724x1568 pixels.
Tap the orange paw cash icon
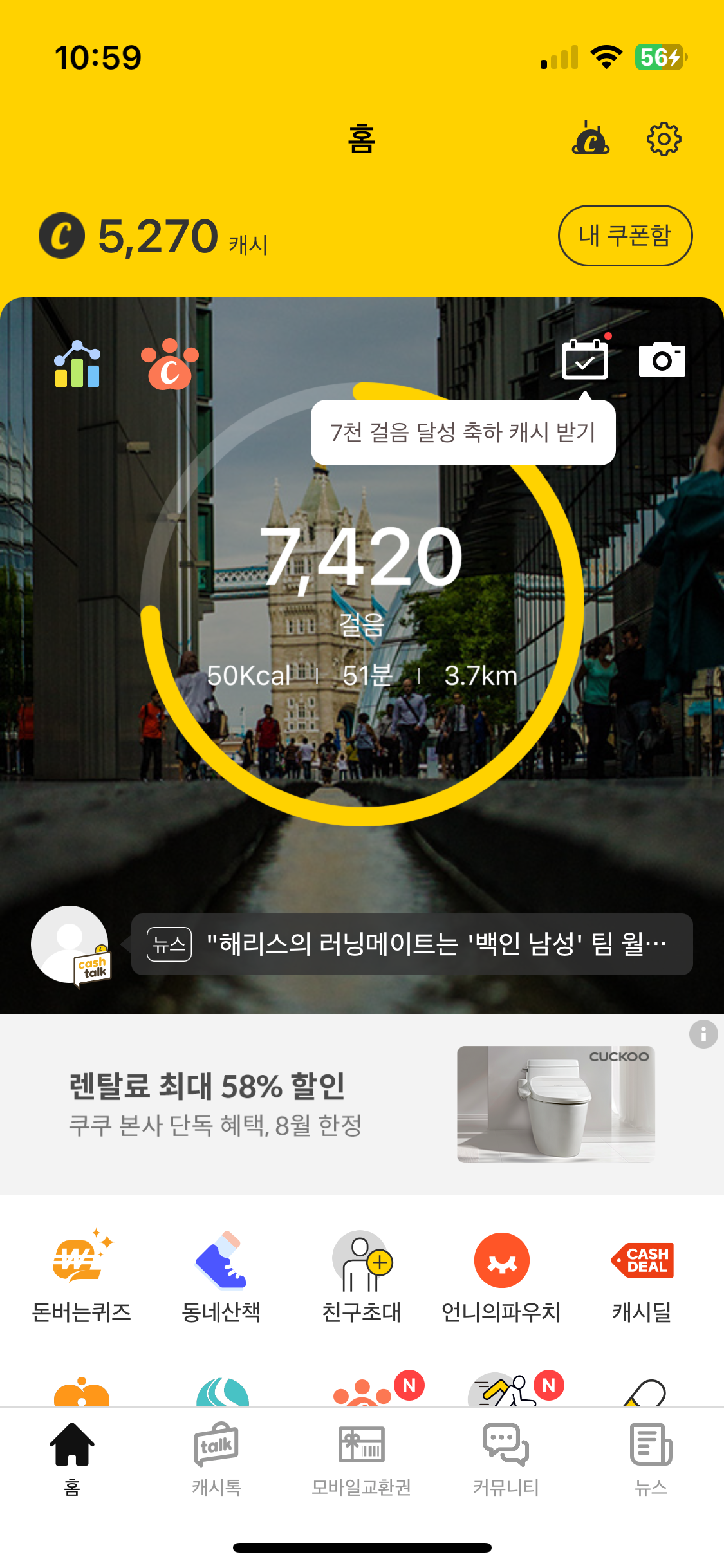pyautogui.click(x=169, y=364)
